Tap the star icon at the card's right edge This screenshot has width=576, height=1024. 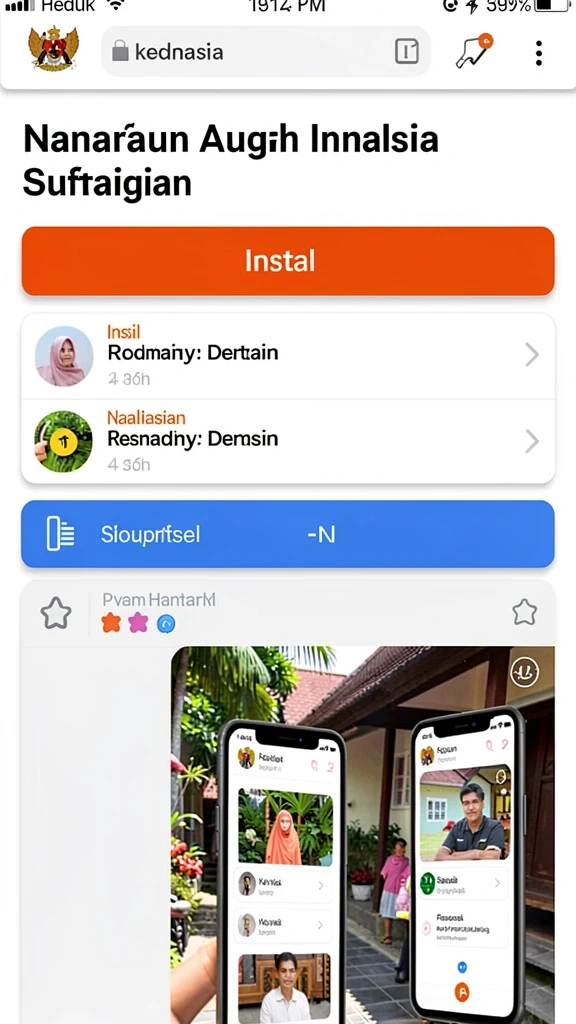coord(524,613)
